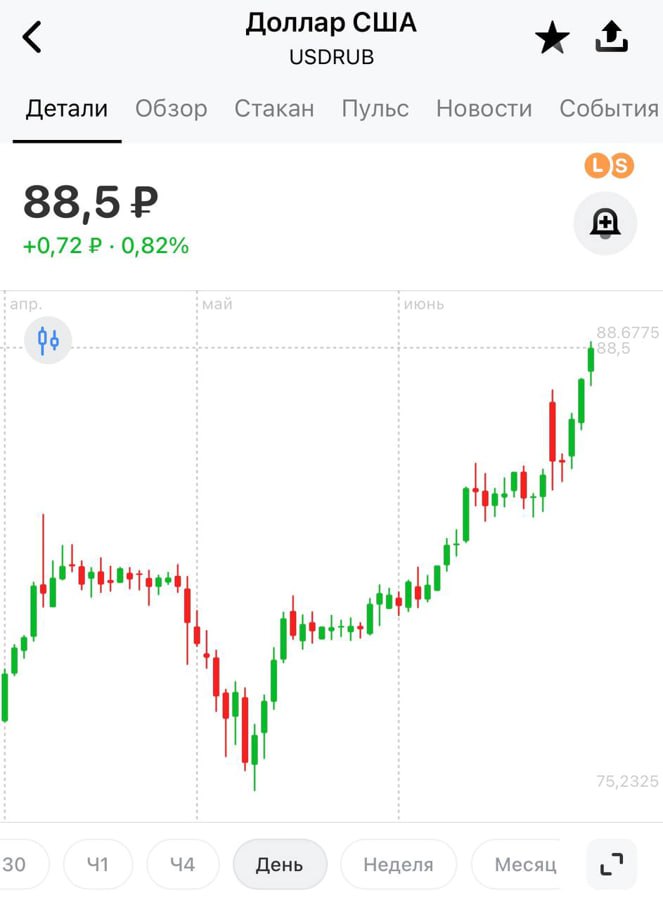Select the 30 chart interval
This screenshot has height=900, width=663.
(15, 864)
